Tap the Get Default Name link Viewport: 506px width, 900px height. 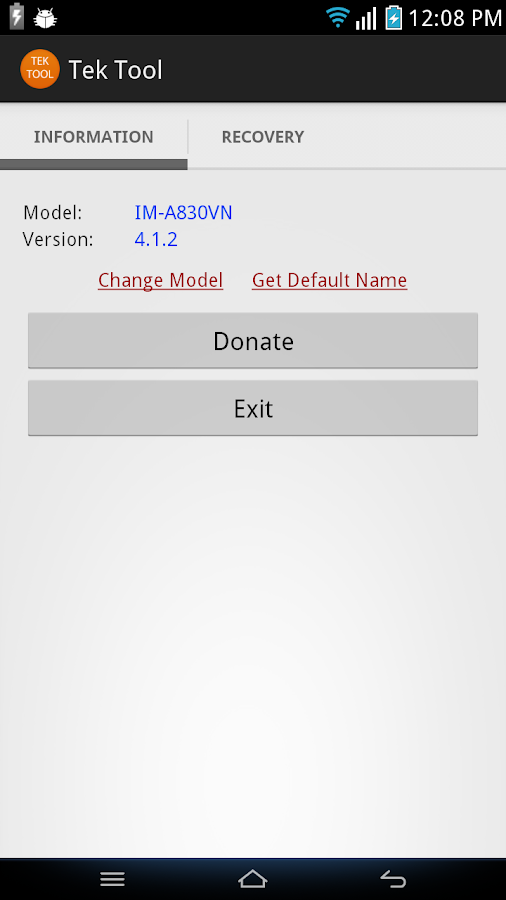pyautogui.click(x=329, y=280)
